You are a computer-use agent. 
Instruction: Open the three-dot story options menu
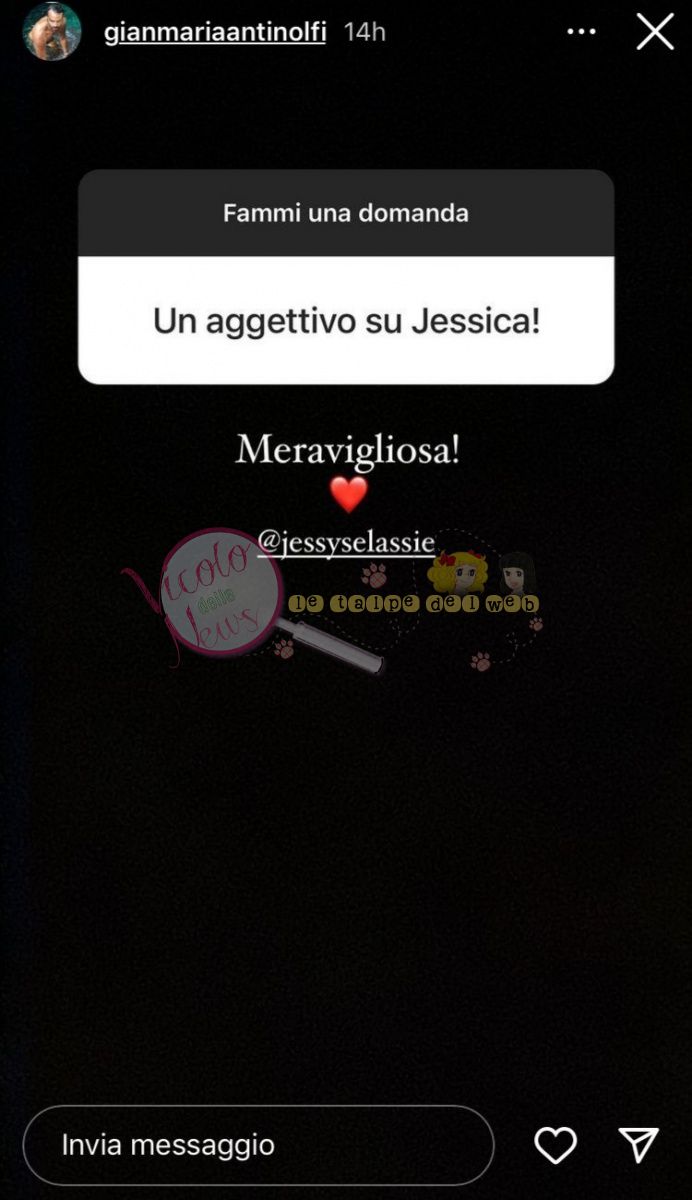581,32
